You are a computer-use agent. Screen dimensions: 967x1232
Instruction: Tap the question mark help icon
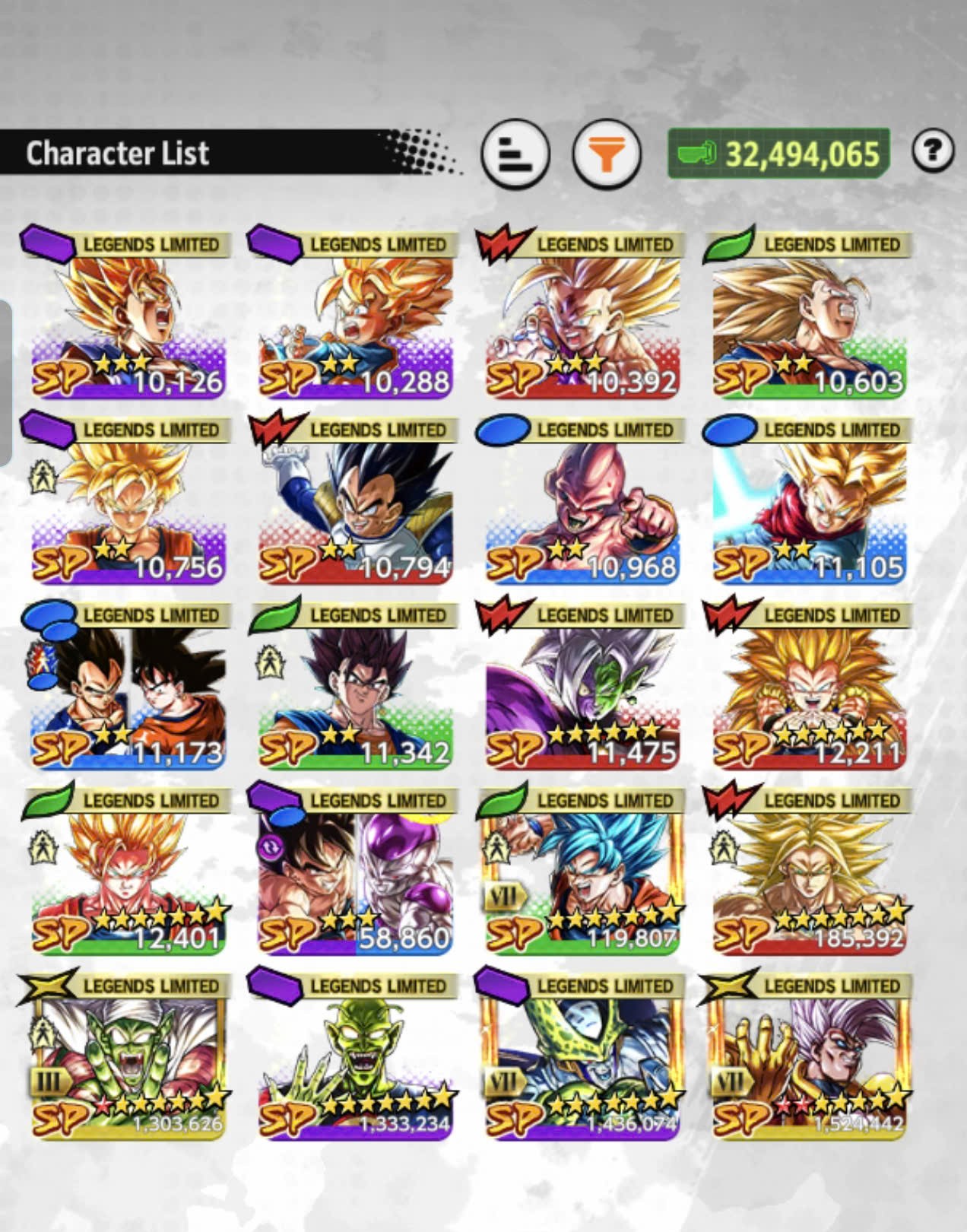(x=933, y=150)
